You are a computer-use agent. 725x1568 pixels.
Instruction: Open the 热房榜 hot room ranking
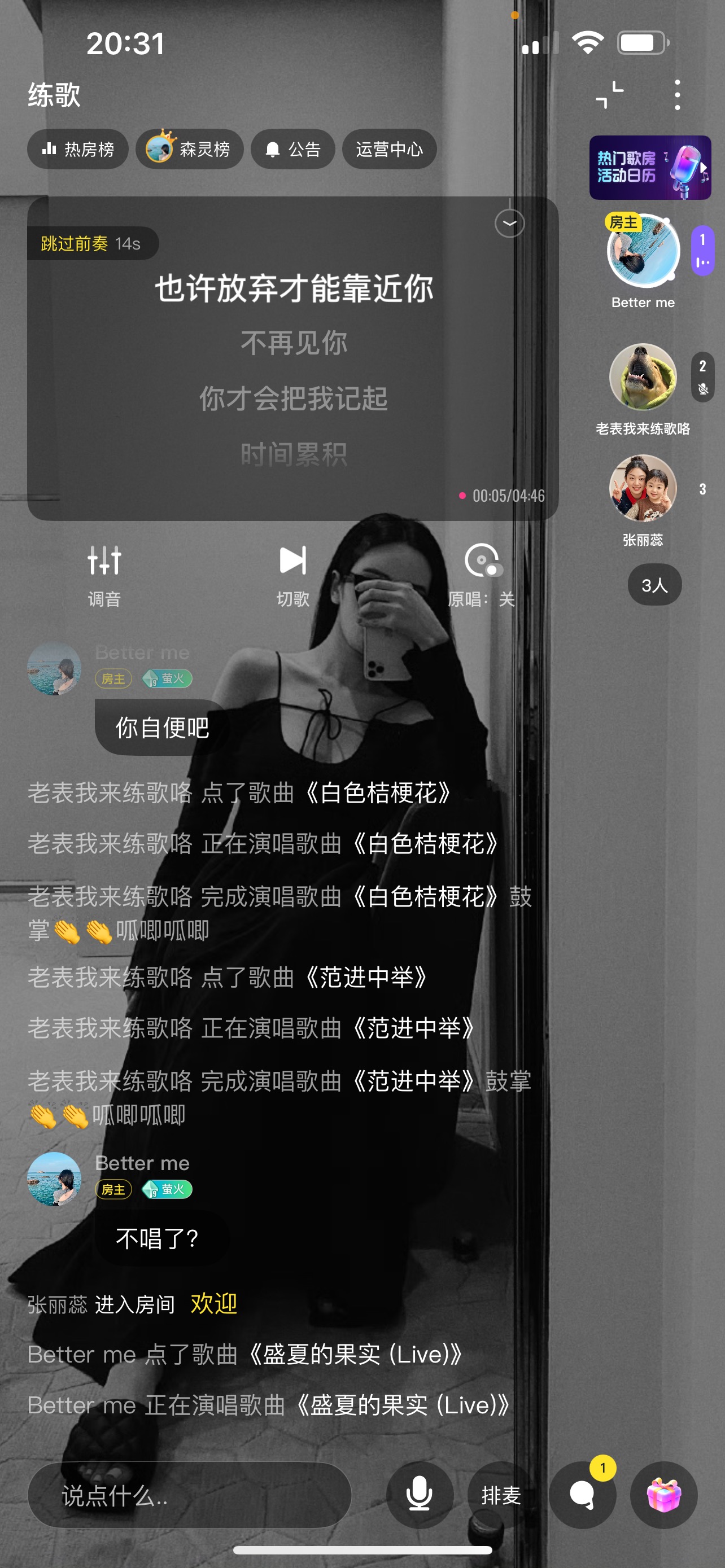coord(77,149)
